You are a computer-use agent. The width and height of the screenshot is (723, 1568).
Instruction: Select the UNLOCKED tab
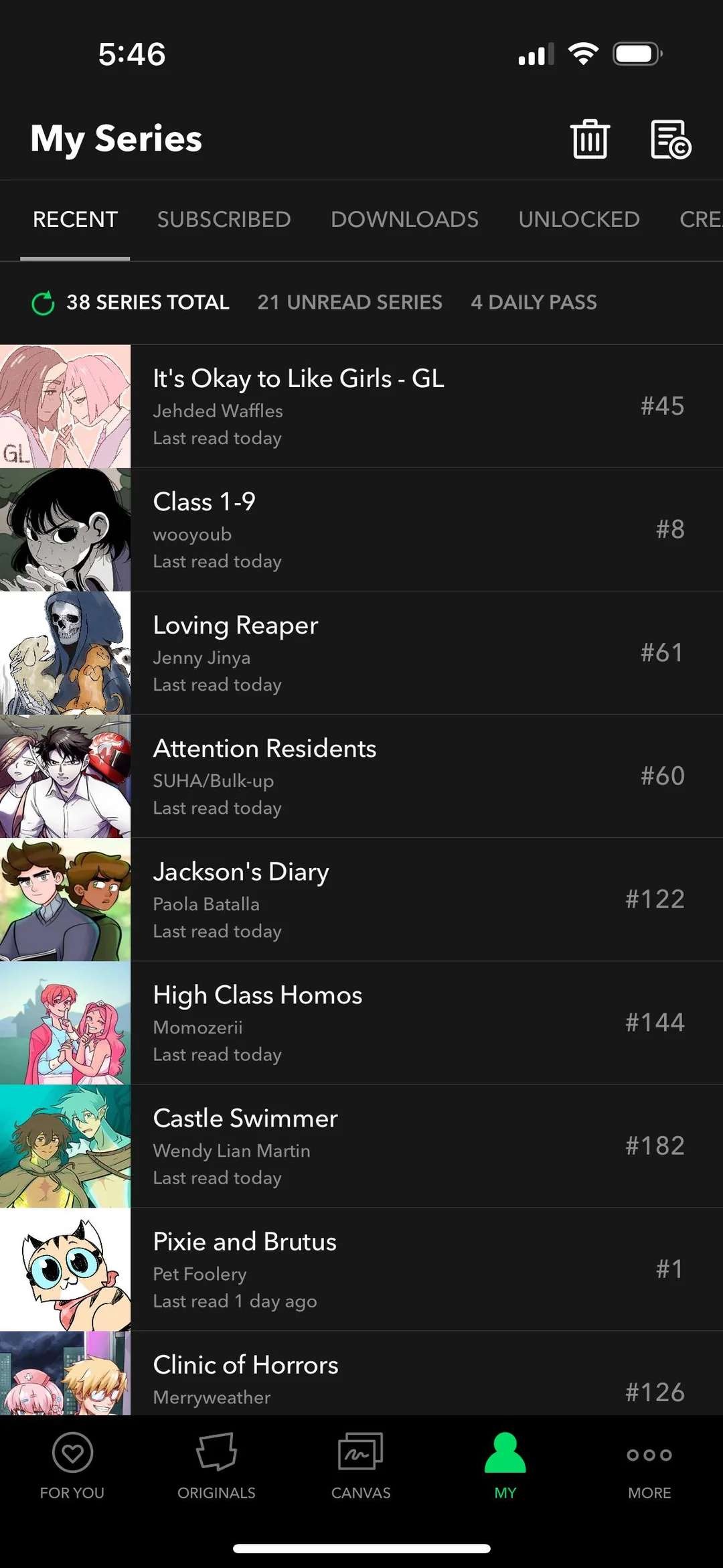pos(578,220)
